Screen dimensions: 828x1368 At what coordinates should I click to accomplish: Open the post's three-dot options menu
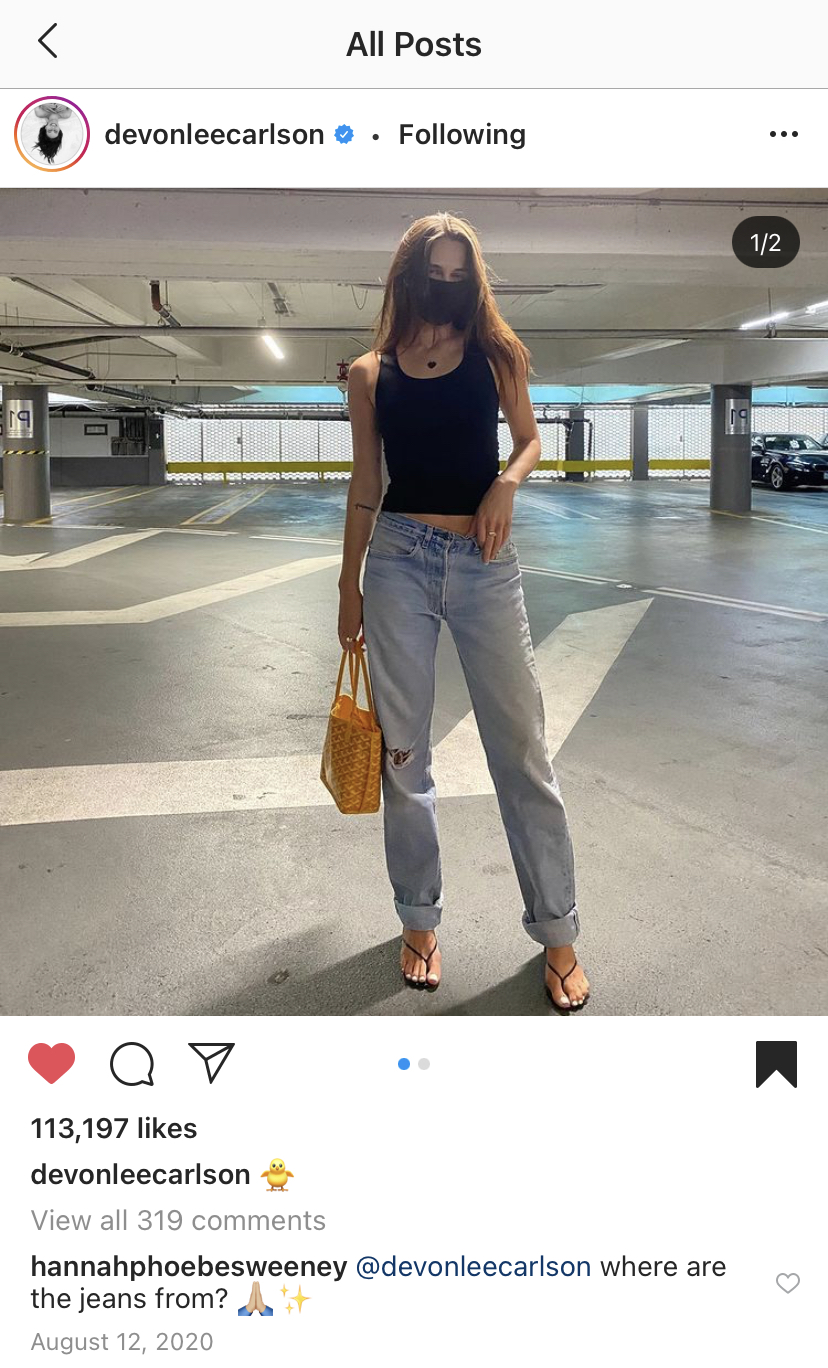tap(783, 135)
